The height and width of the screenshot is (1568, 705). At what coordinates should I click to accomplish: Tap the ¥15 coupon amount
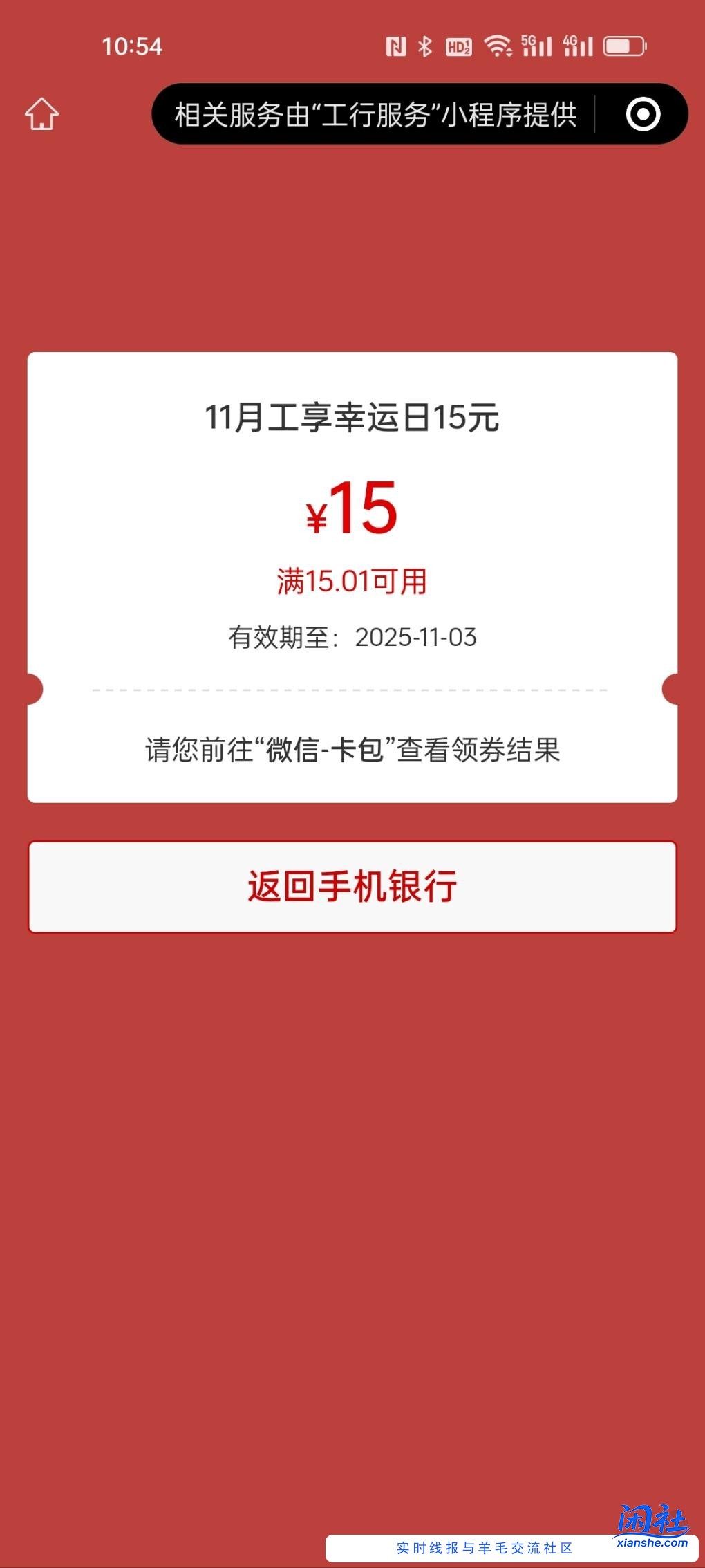tap(352, 510)
